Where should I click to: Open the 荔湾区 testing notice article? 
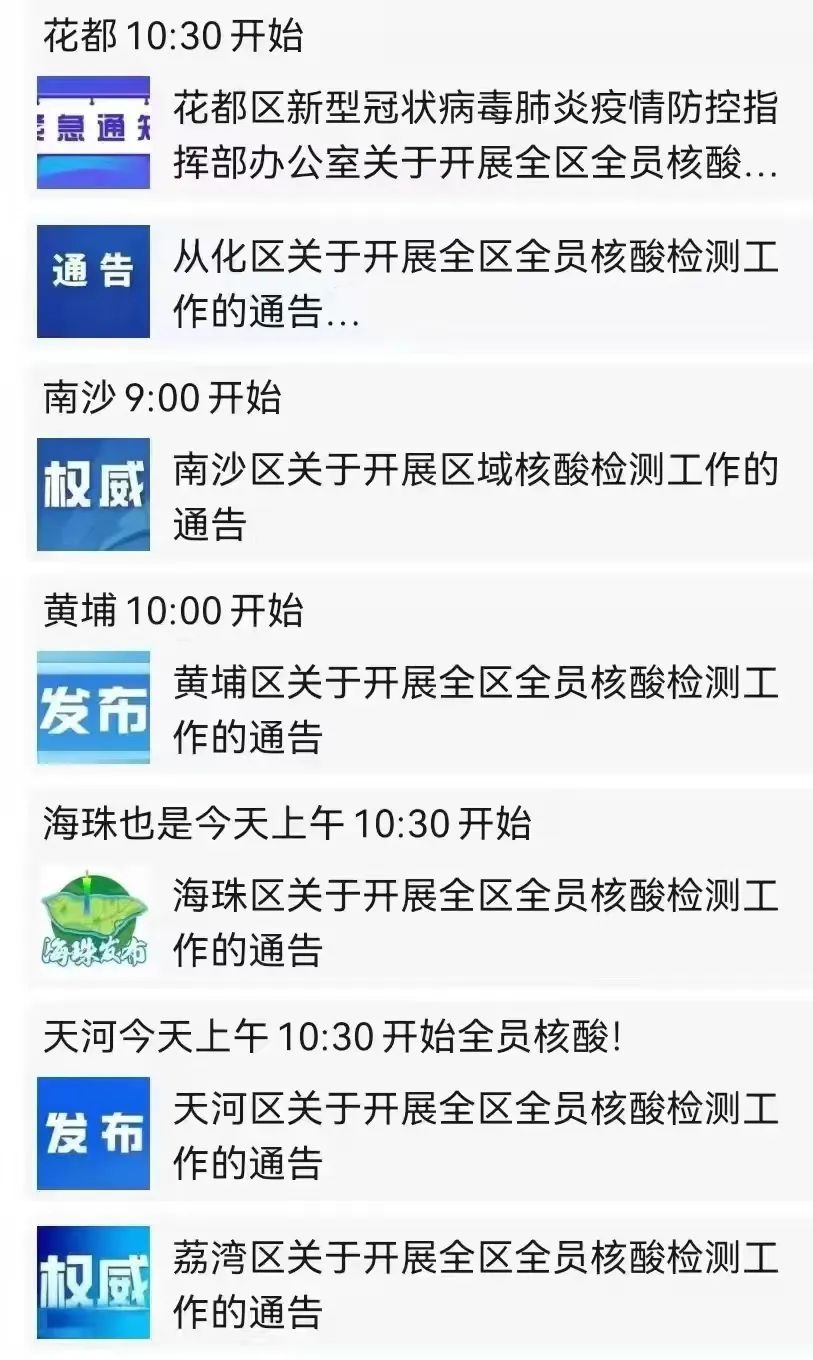coord(475,1284)
